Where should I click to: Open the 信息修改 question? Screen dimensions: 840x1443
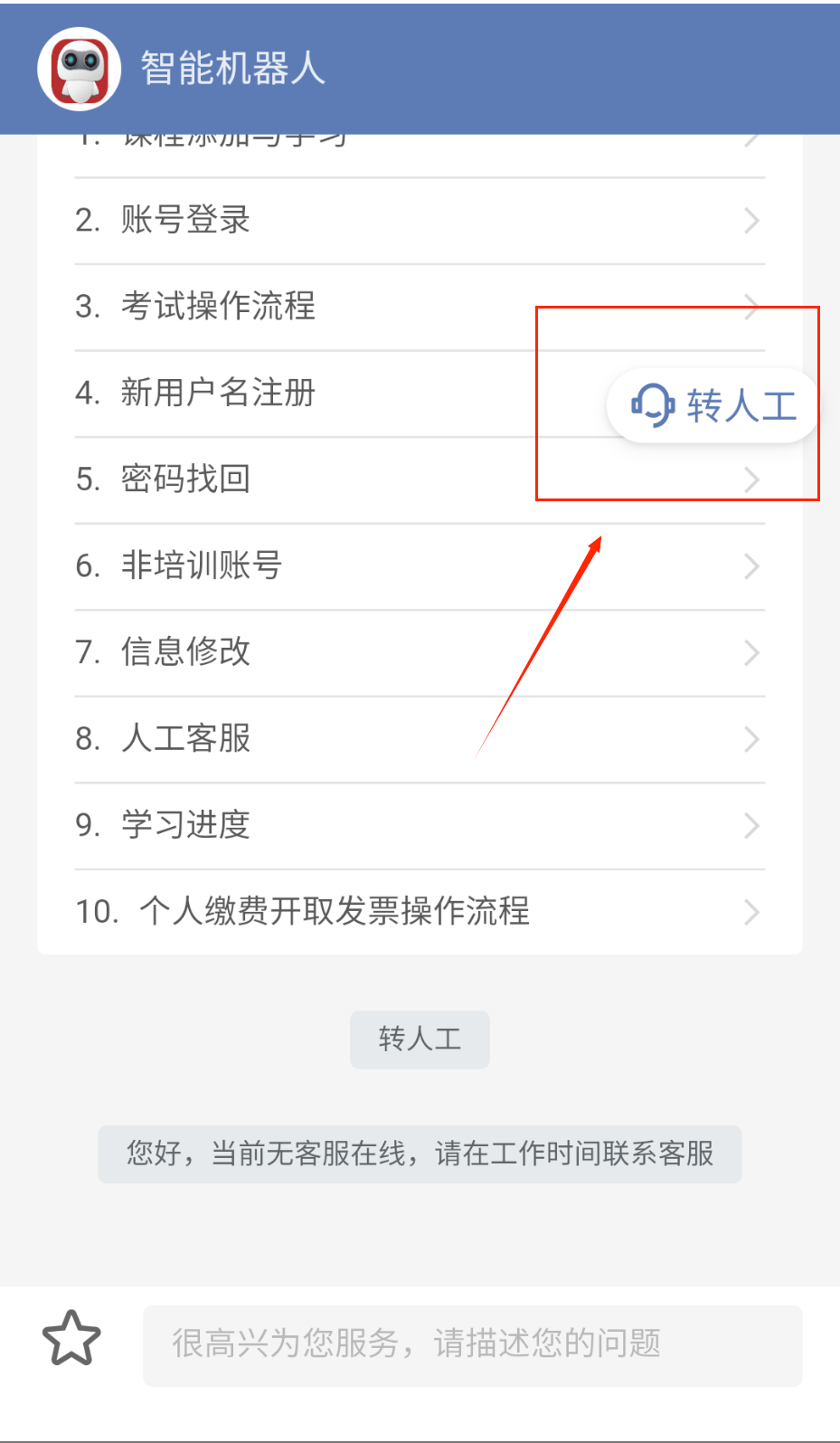(420, 653)
